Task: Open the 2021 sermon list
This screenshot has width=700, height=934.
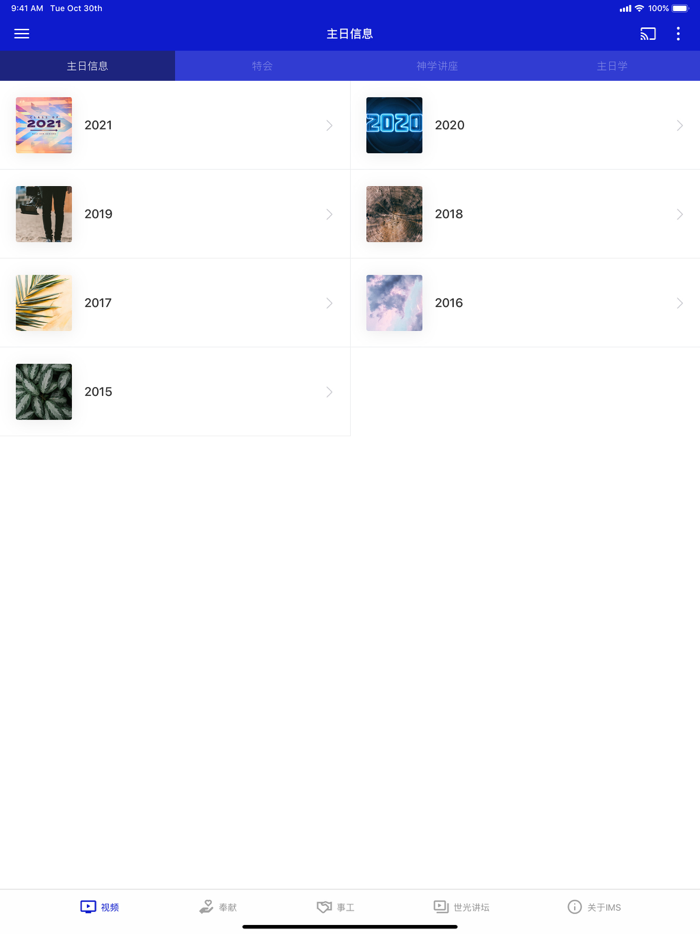Action: click(175, 125)
